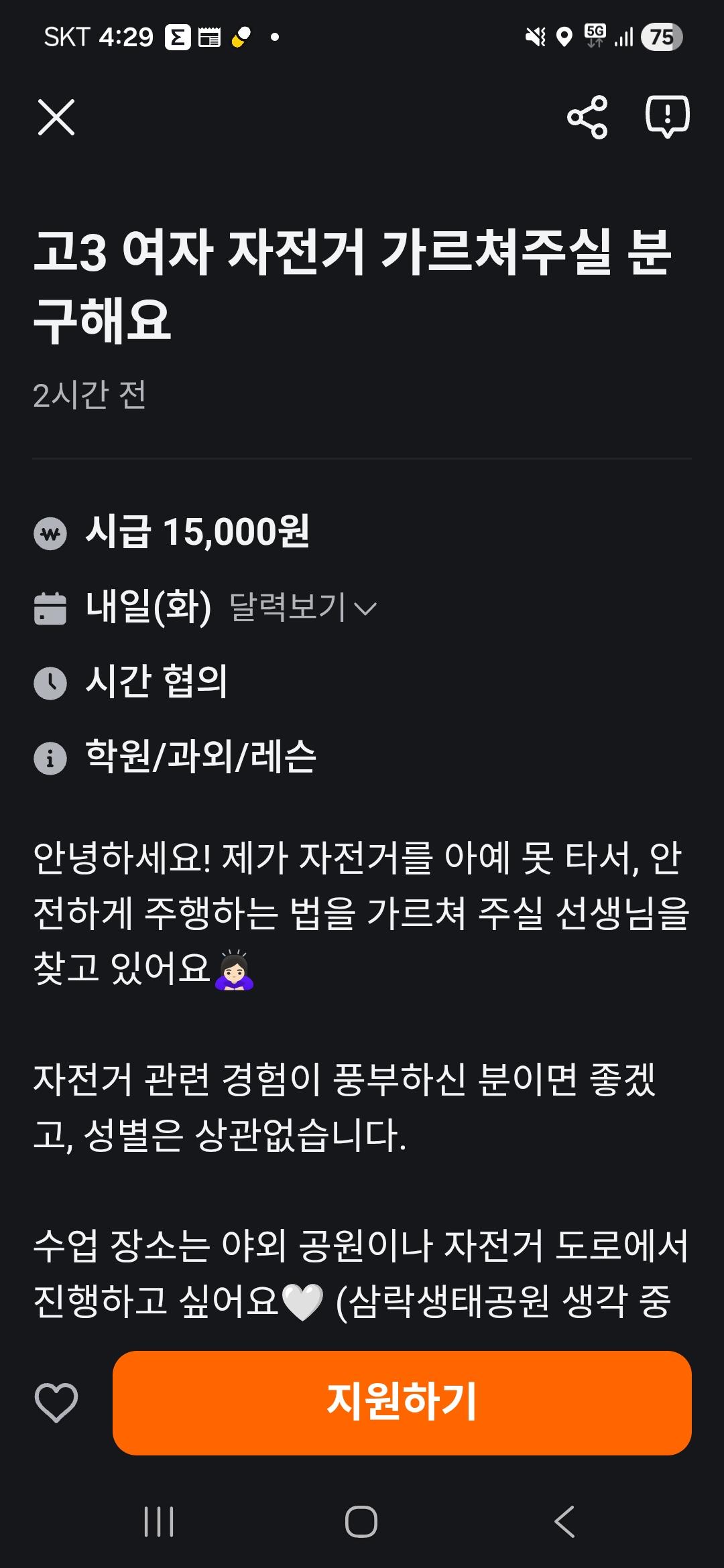Screen dimensions: 724x1568
Task: Open recent apps from the navigation bar
Action: (159, 1521)
